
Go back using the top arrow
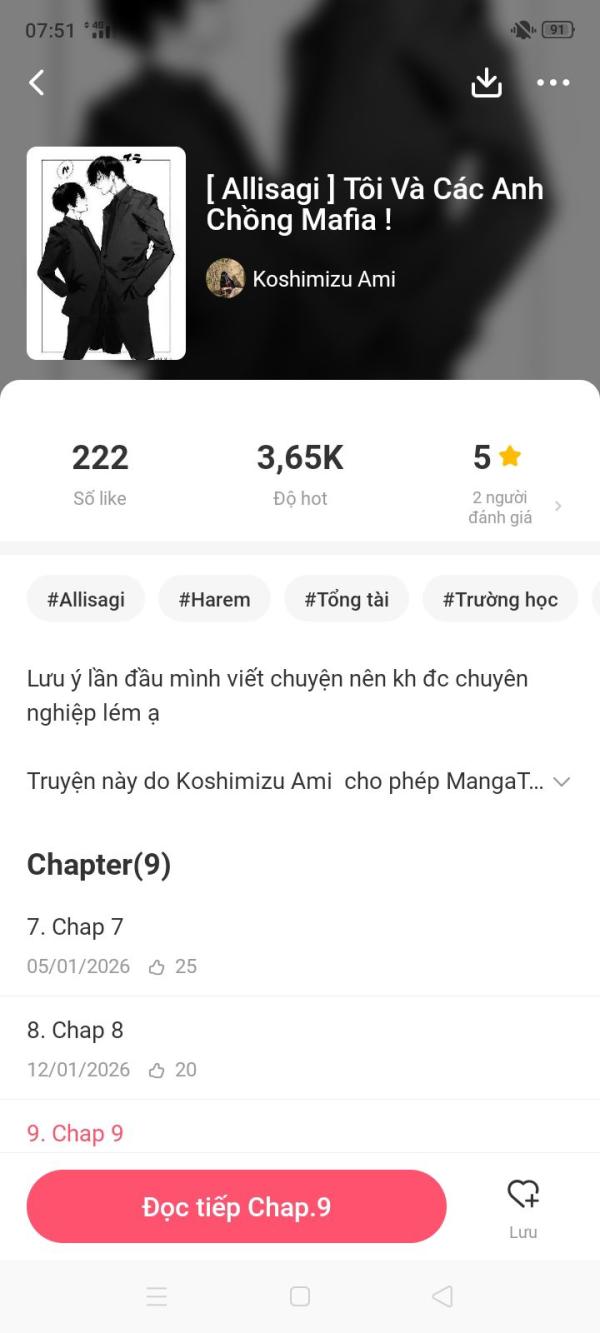pyautogui.click(x=37, y=83)
